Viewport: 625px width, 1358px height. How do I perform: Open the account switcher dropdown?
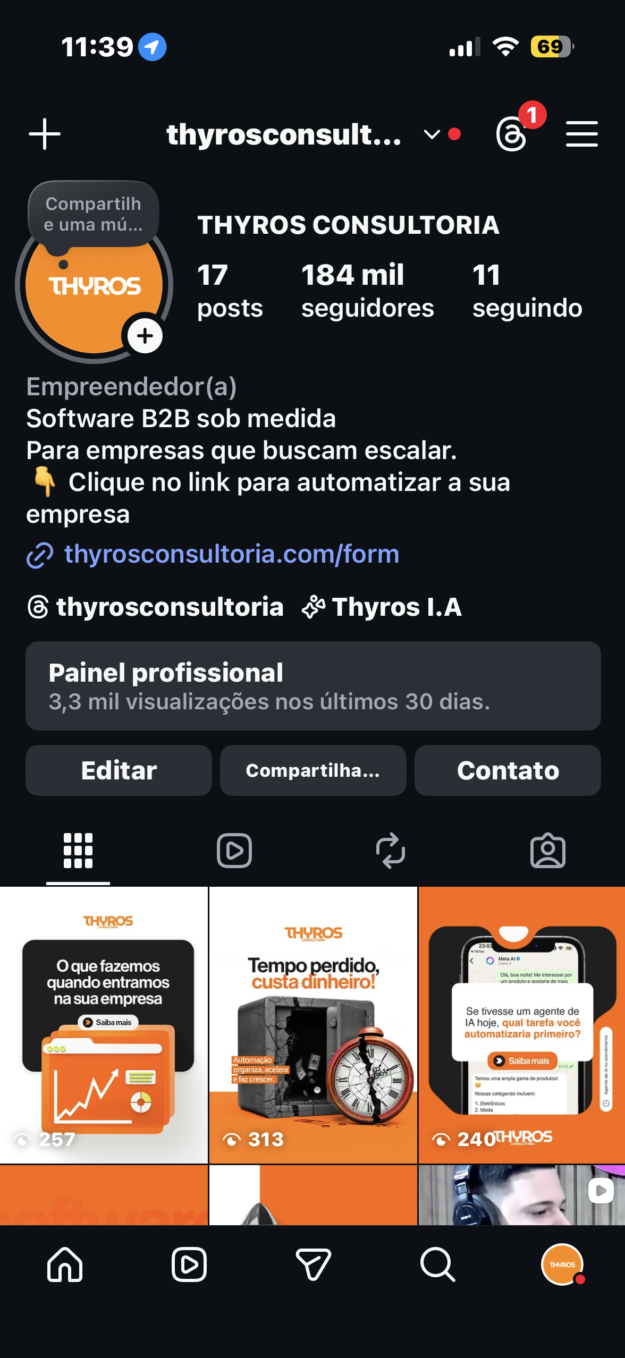point(432,134)
